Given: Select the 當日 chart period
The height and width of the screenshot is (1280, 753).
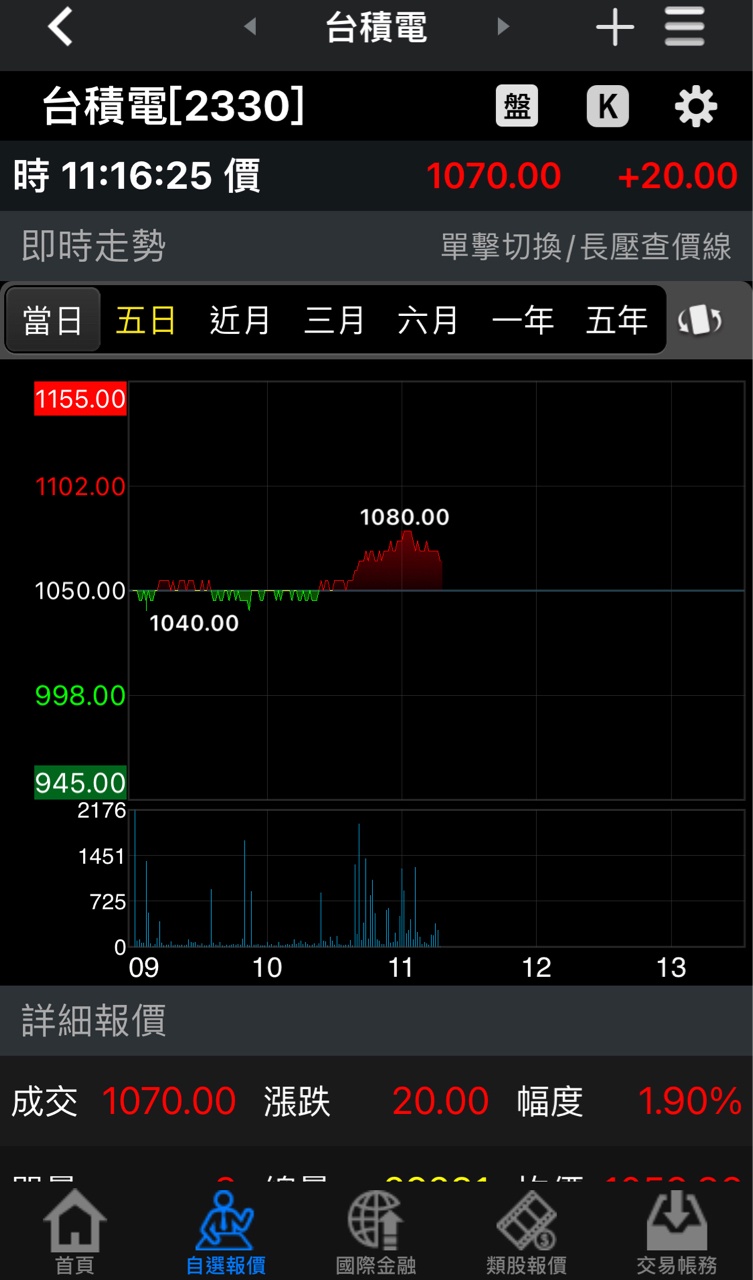Looking at the screenshot, I should [53, 321].
